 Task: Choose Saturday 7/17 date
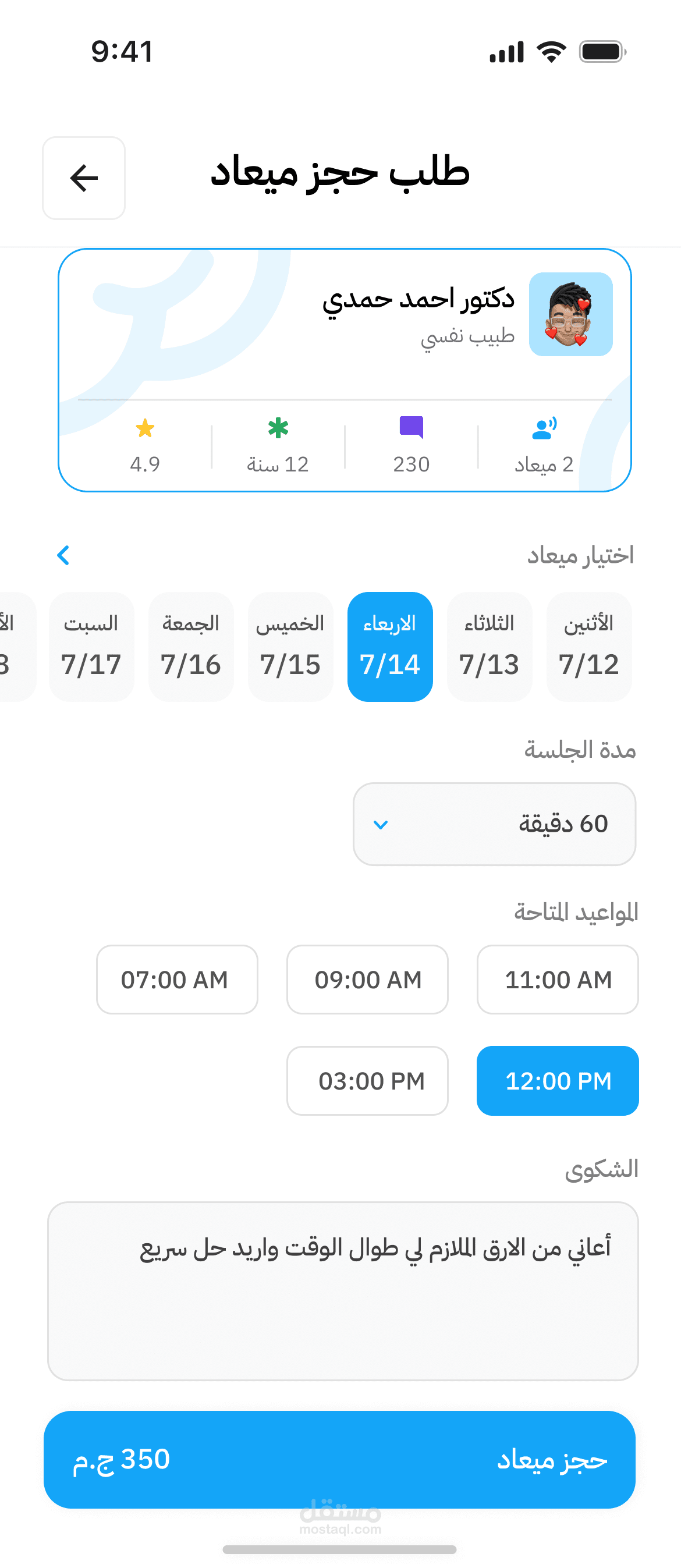pyautogui.click(x=91, y=647)
